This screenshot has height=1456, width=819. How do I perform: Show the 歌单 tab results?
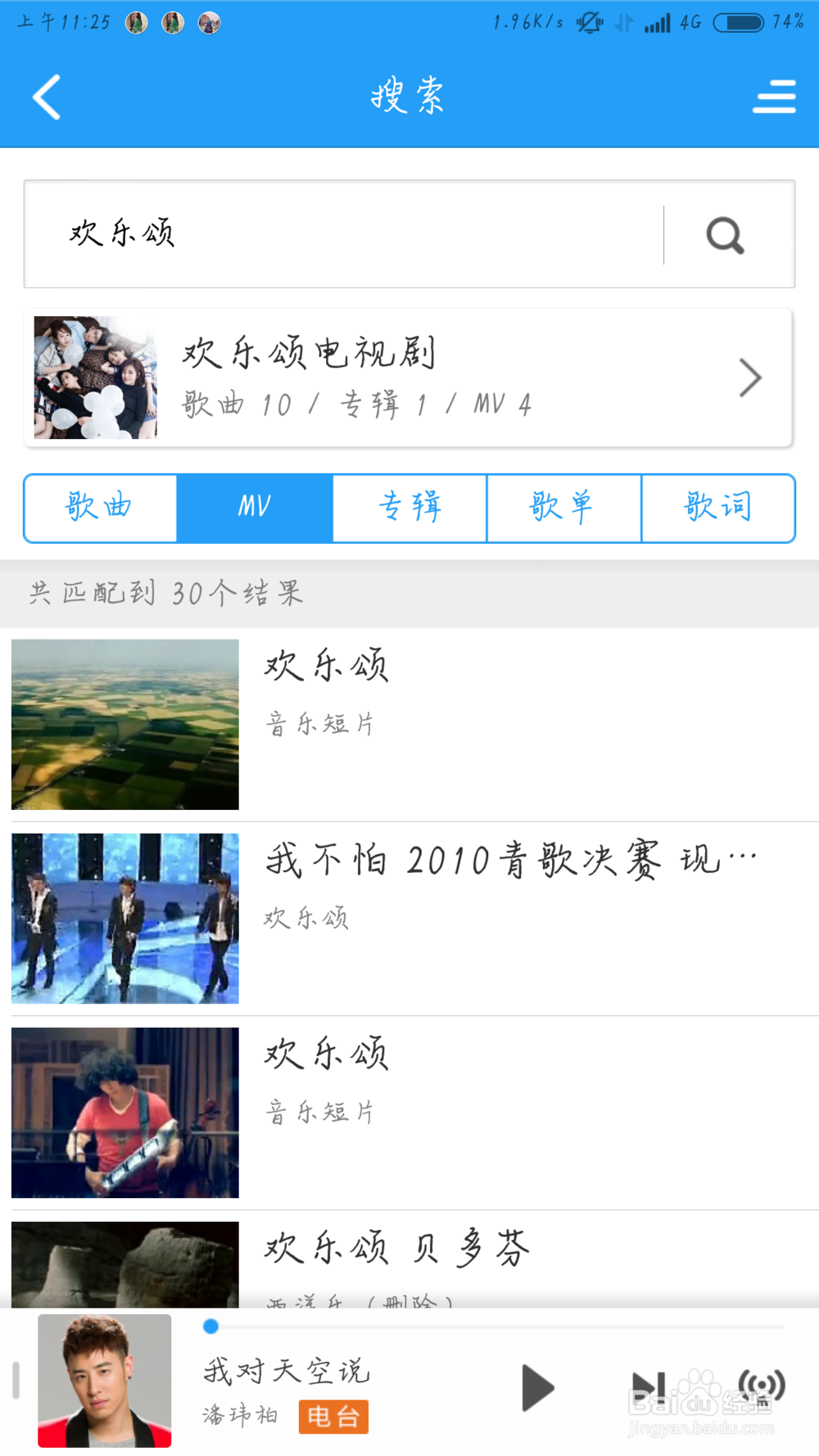pyautogui.click(x=563, y=508)
